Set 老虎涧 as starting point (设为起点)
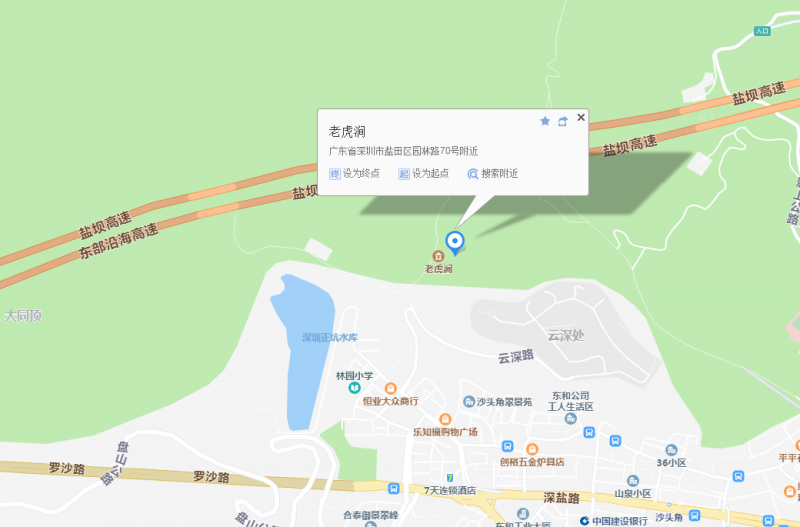Image resolution: width=800 pixels, height=527 pixels. (x=424, y=173)
